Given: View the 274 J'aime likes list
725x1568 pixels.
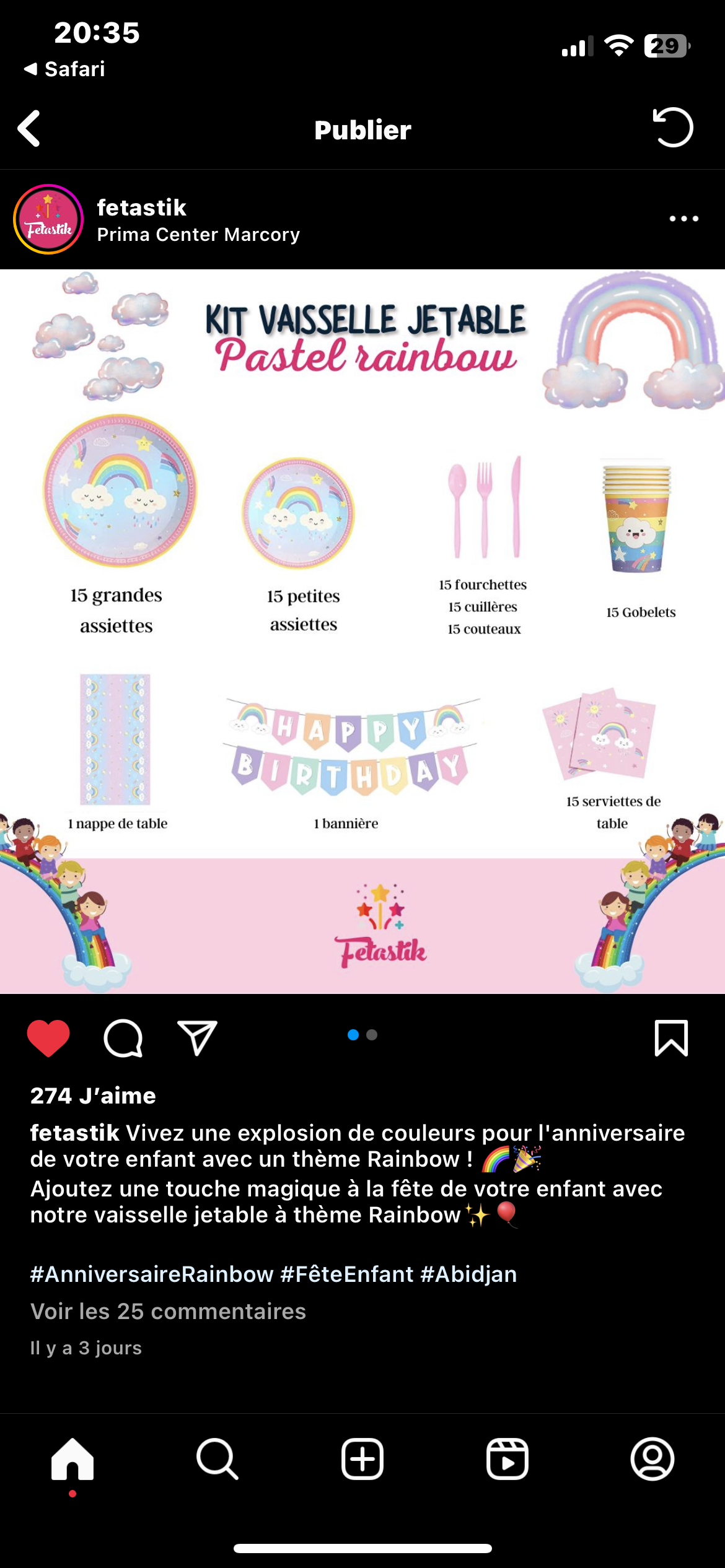Looking at the screenshot, I should [93, 1095].
